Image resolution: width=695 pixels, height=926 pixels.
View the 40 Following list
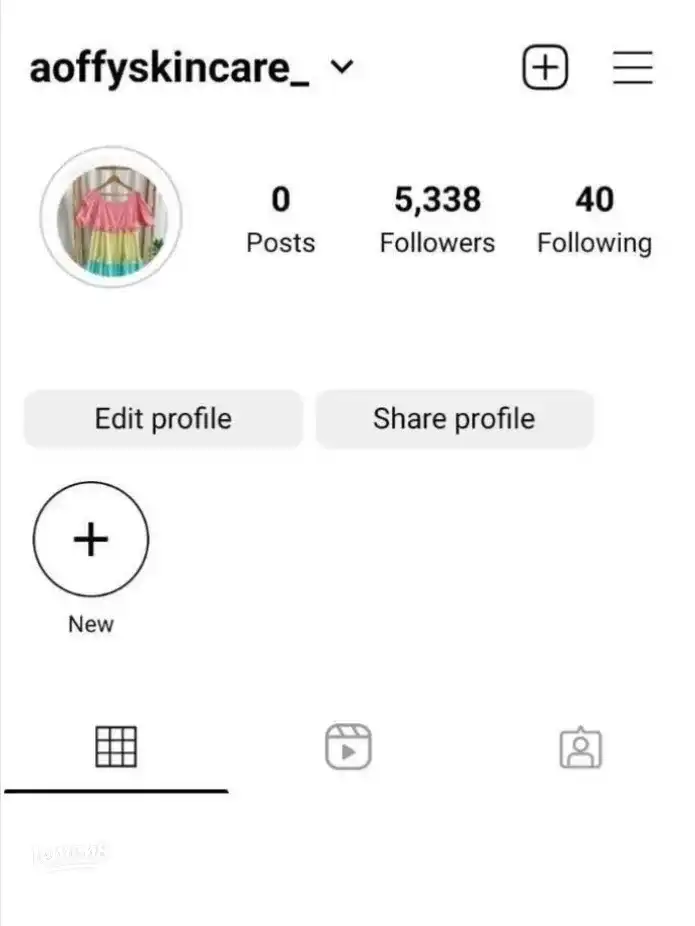pos(594,218)
